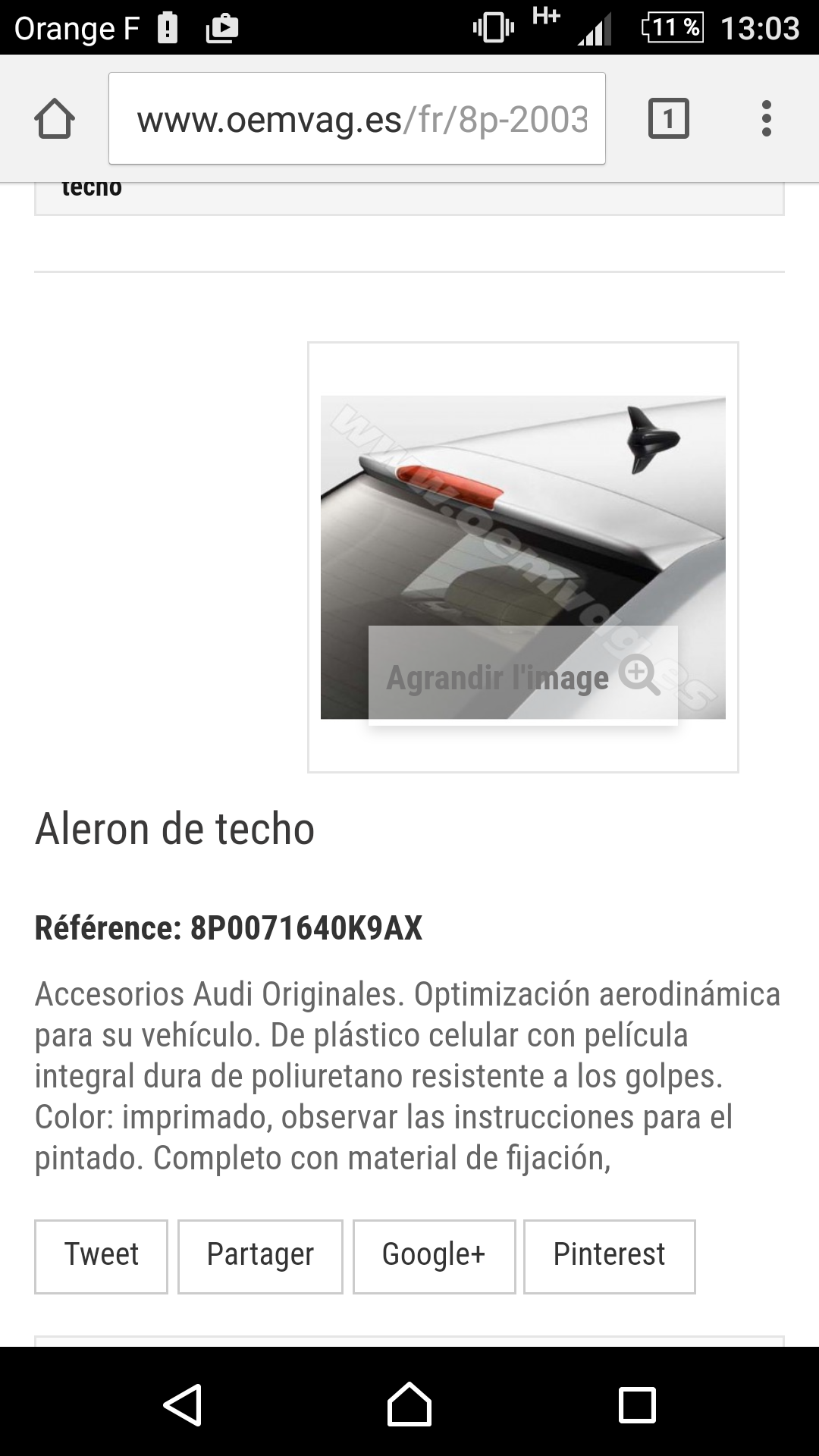
Task: Open the browser overflow menu
Action: (x=766, y=118)
